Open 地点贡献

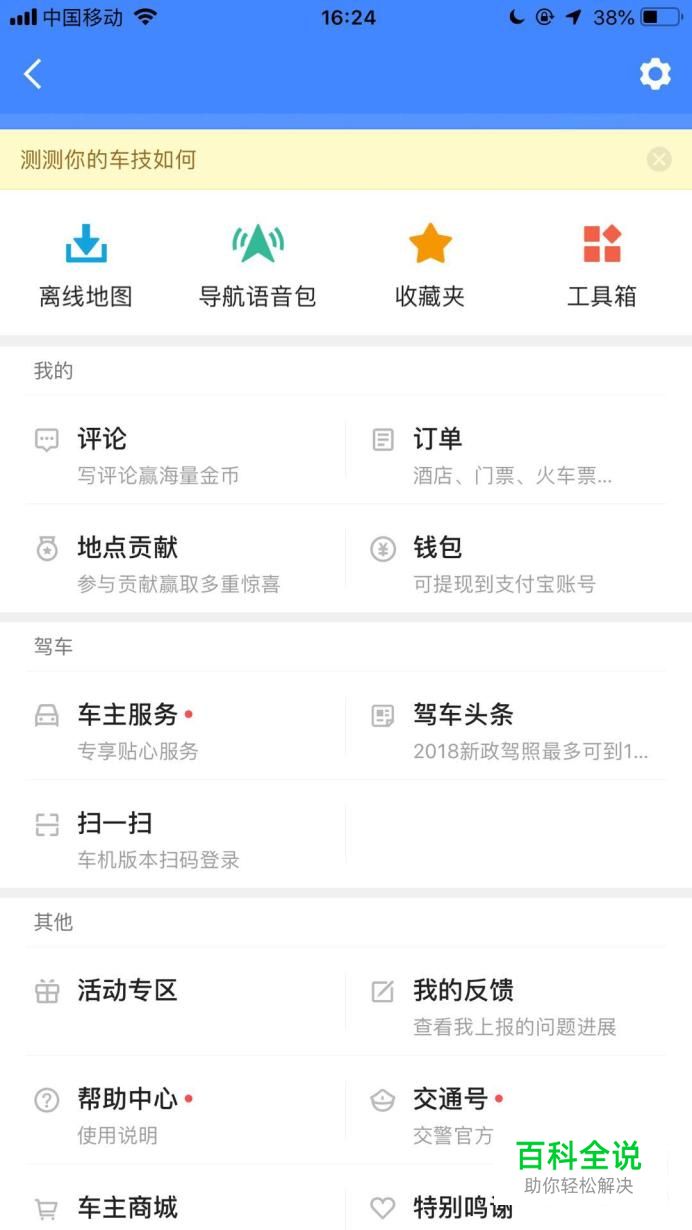[x=186, y=559]
